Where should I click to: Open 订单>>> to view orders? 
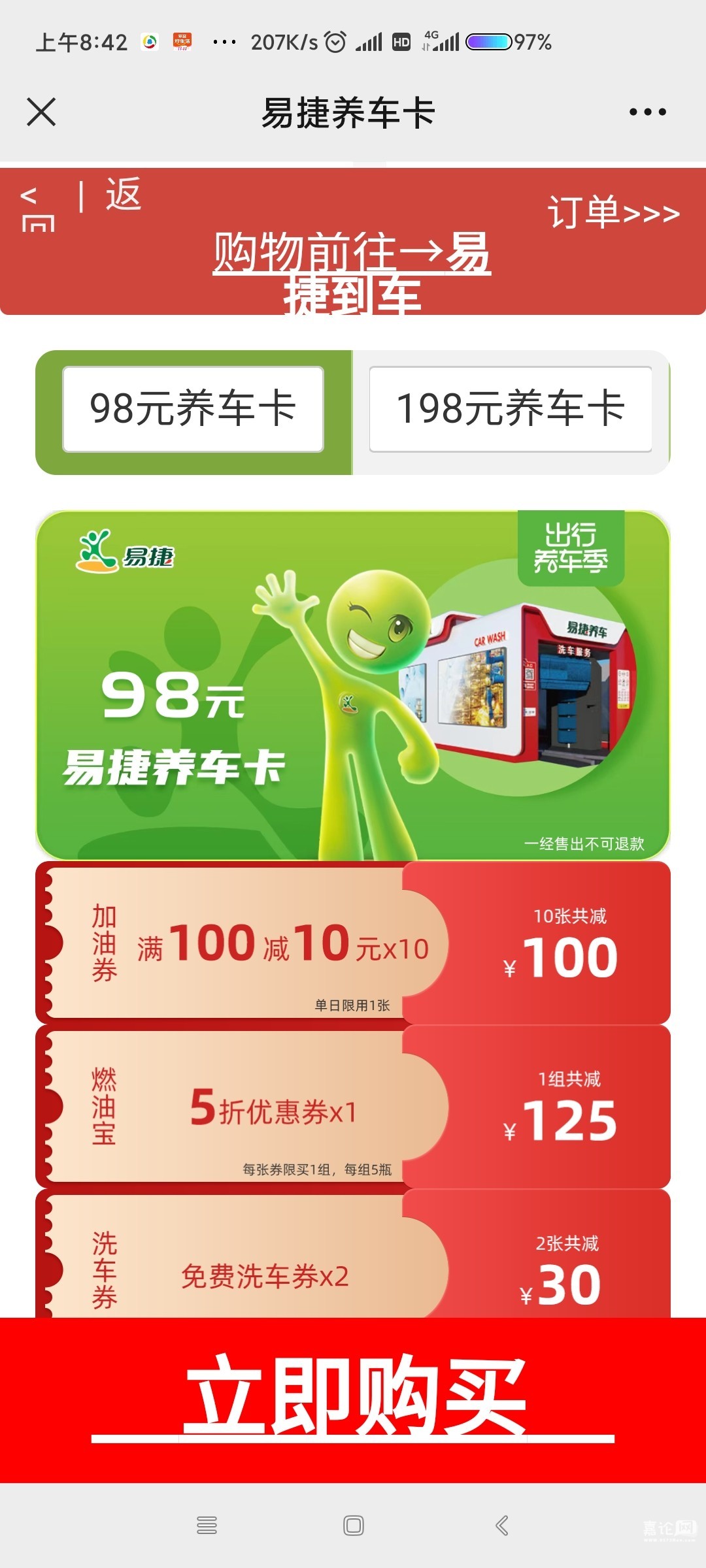coord(613,212)
